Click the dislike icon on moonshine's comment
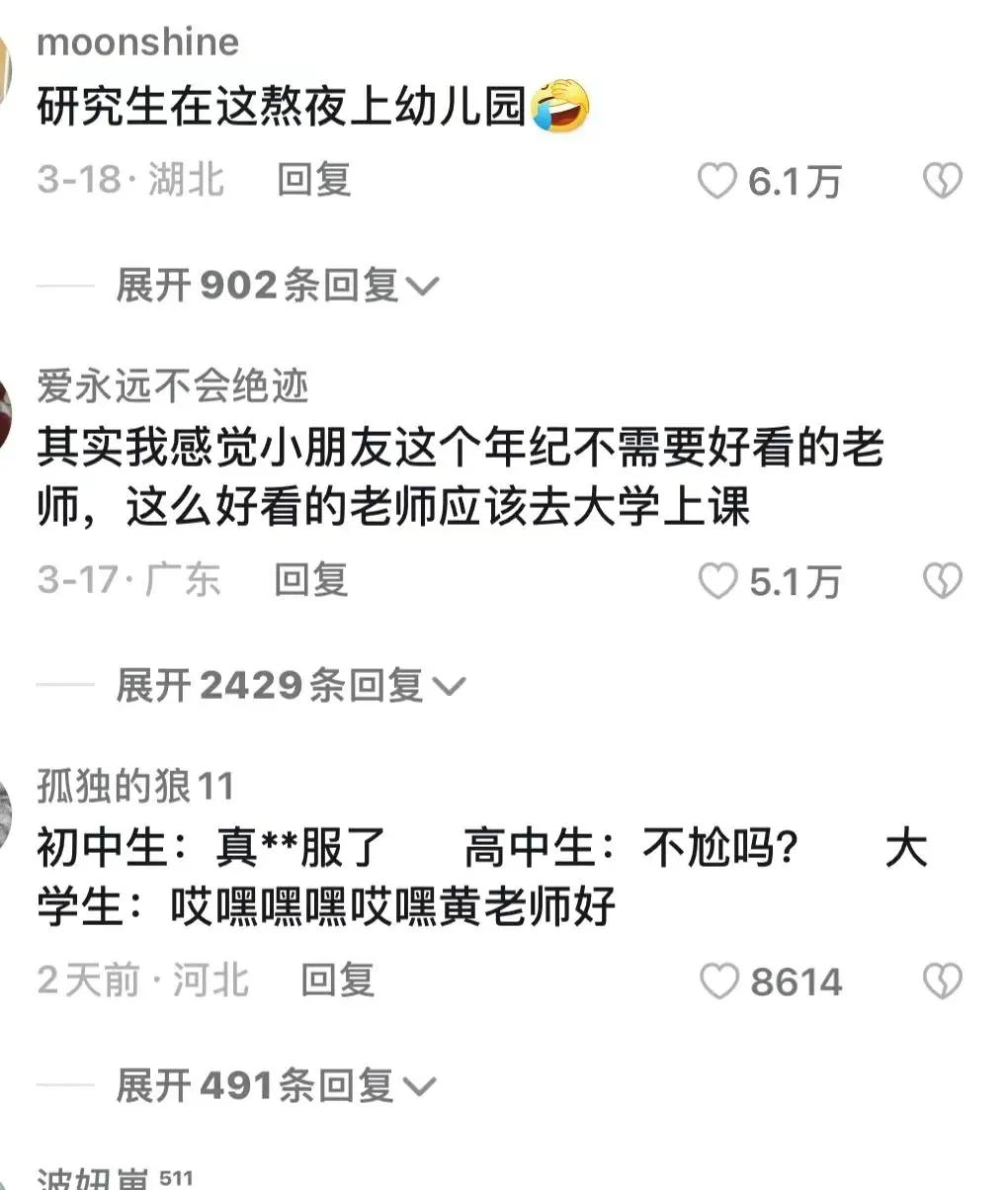Image resolution: width=1008 pixels, height=1190 pixels. (944, 180)
